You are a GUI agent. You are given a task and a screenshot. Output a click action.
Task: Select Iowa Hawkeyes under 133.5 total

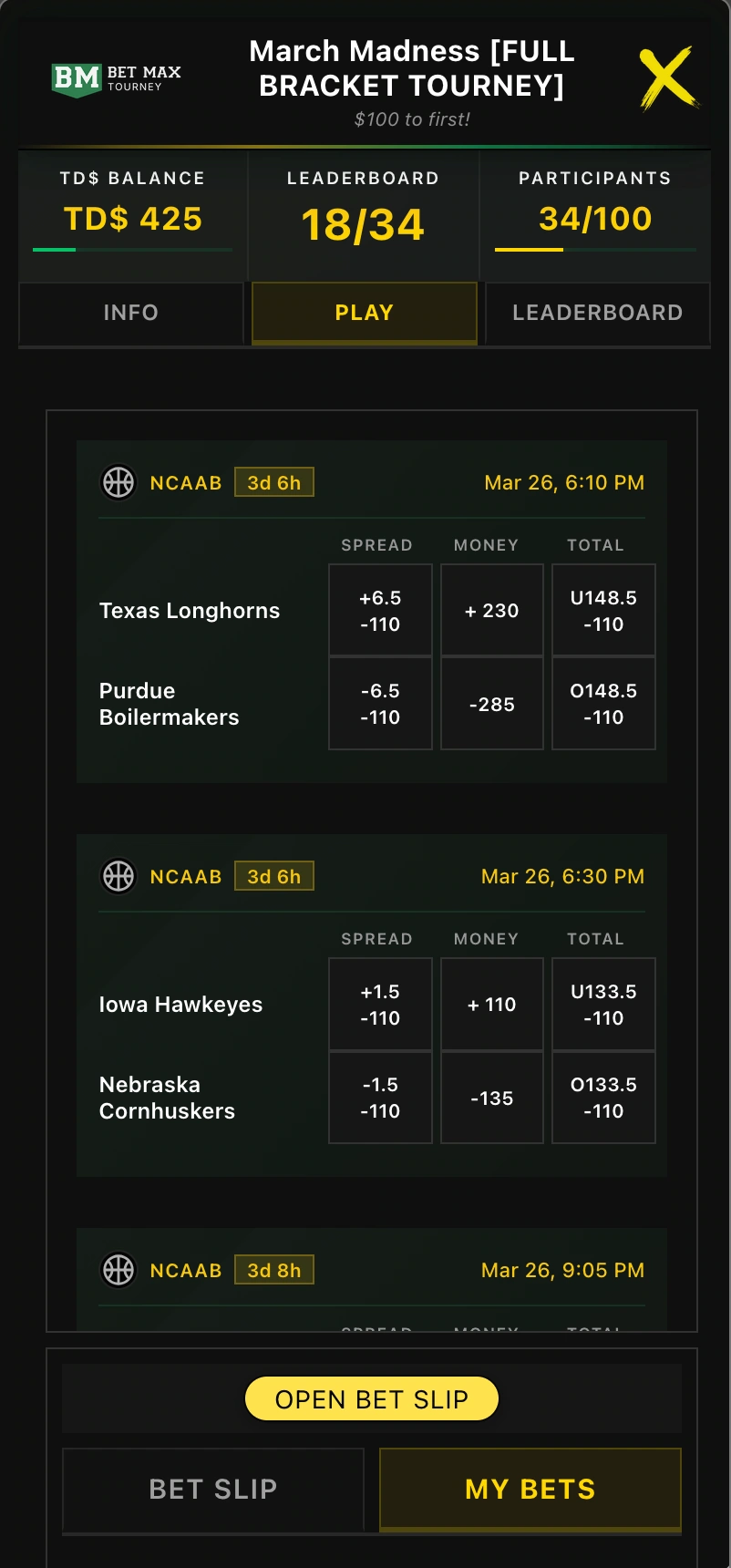point(603,1004)
